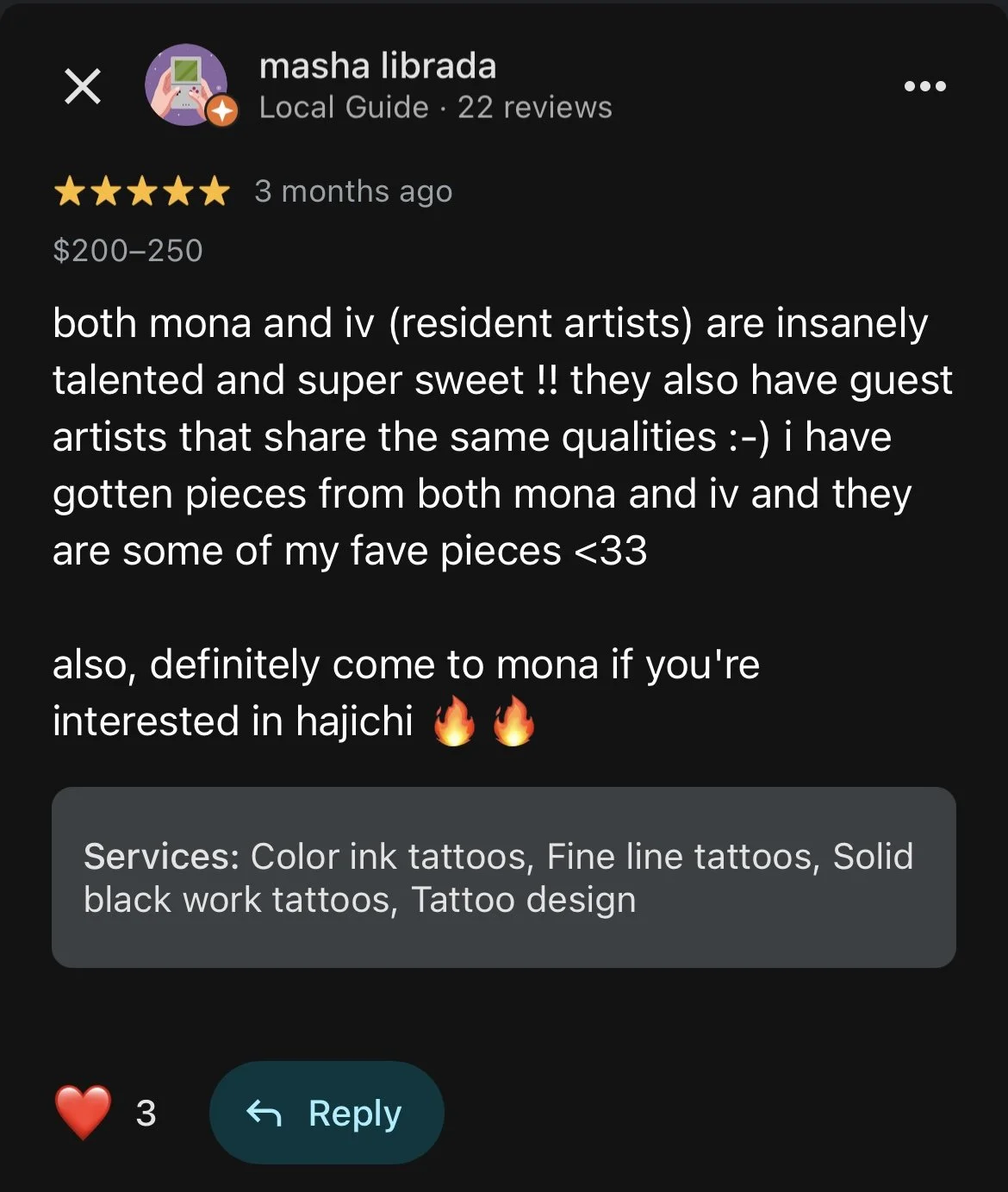Like the review with the heart
Viewport: 1008px width, 1192px height.
pos(83,1112)
